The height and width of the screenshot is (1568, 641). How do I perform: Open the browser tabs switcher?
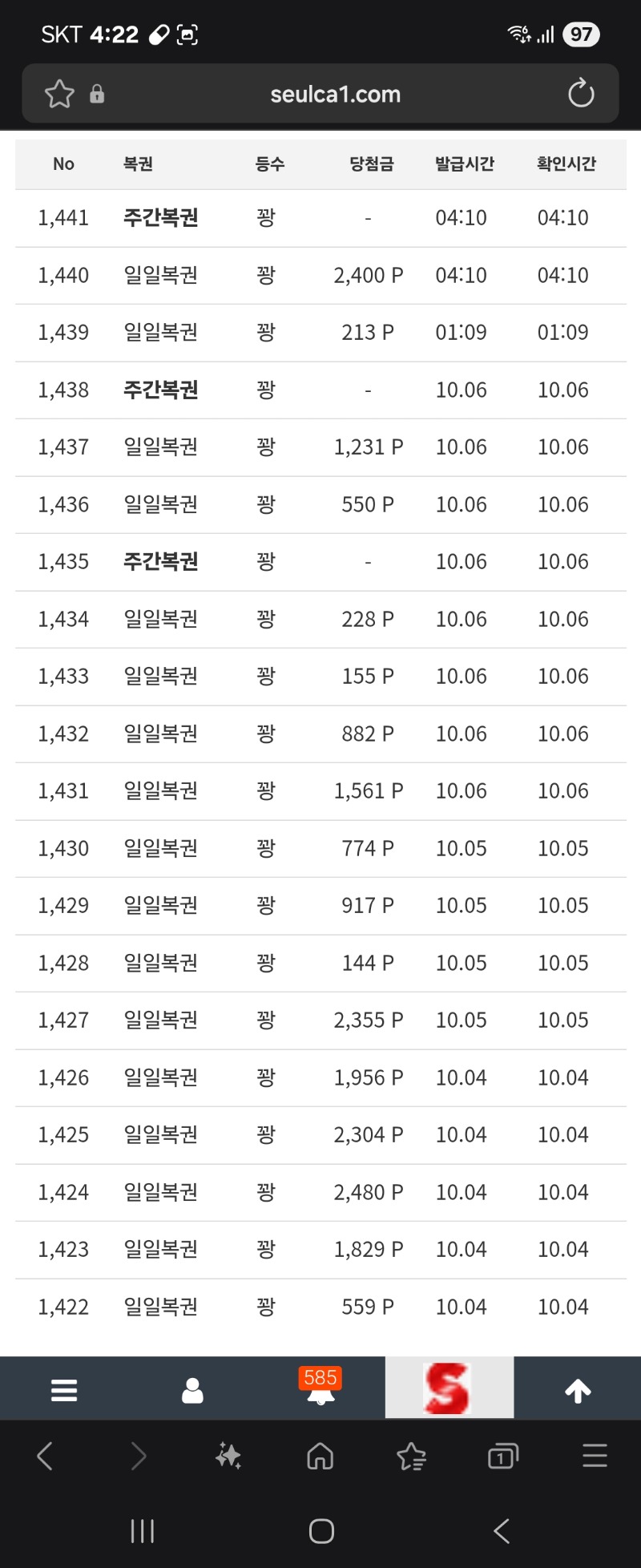pos(503,1455)
